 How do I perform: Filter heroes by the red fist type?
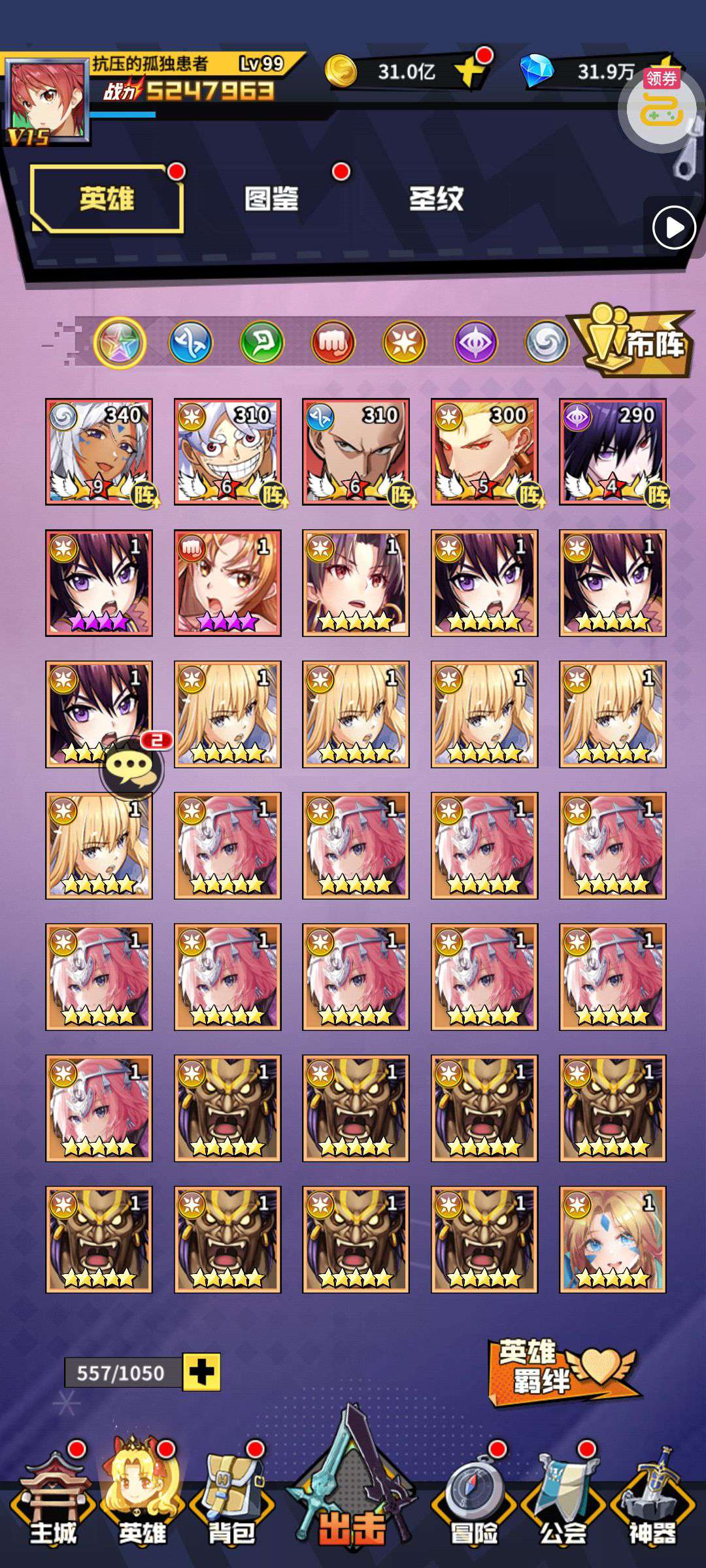point(333,342)
